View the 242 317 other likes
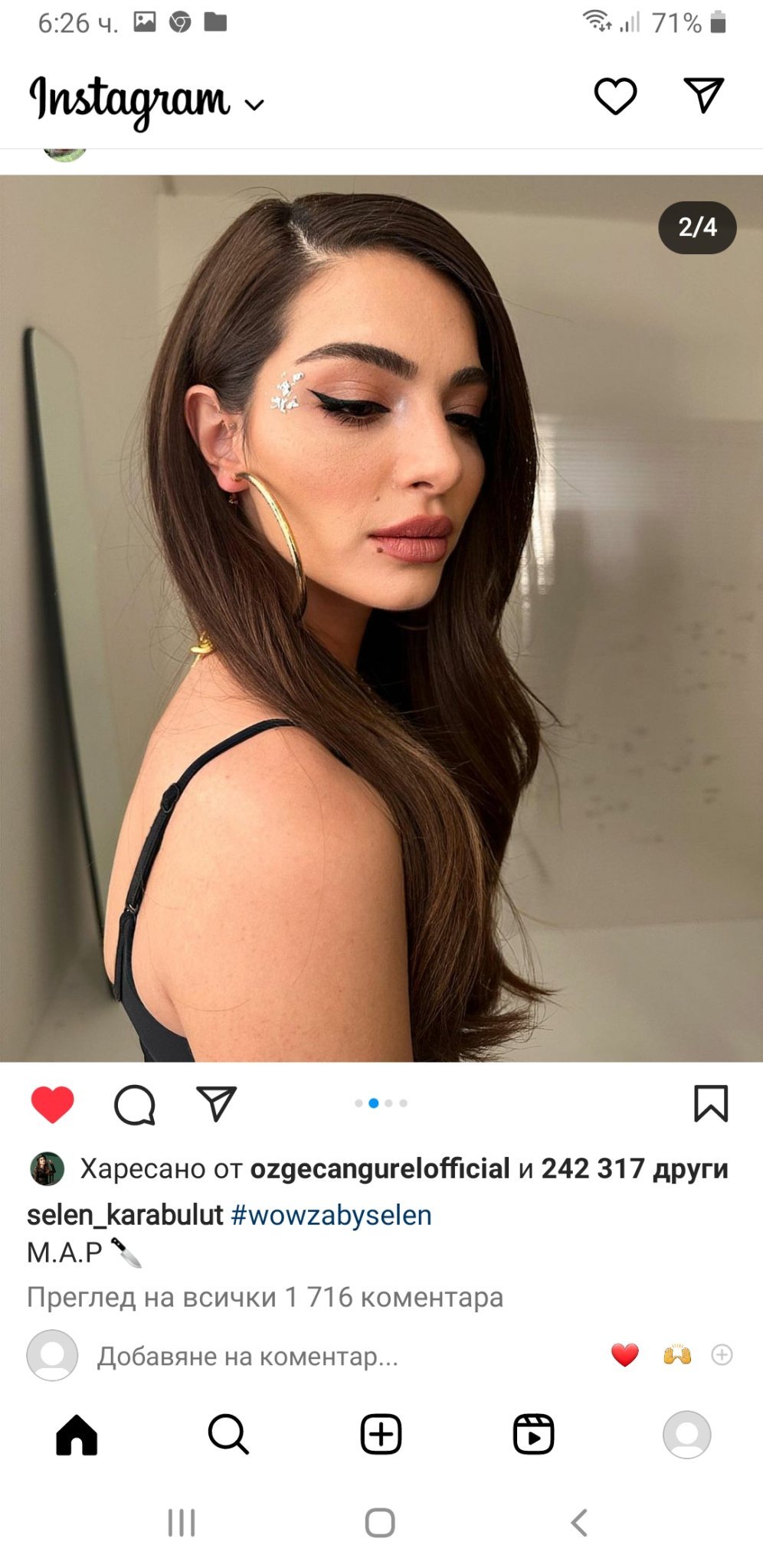This screenshot has height=1568, width=763. pyautogui.click(x=634, y=1168)
